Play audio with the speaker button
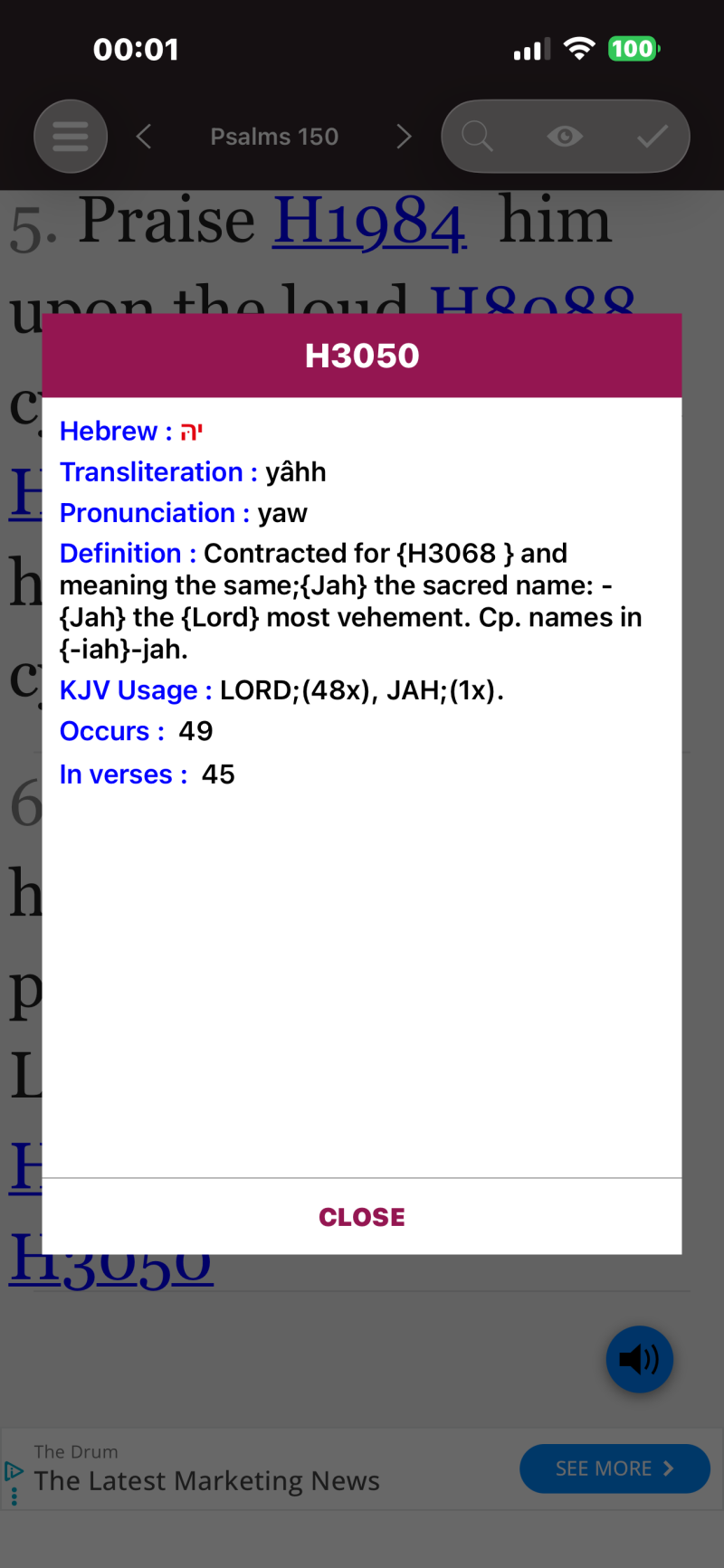Image resolution: width=724 pixels, height=1568 pixels. point(639,1359)
